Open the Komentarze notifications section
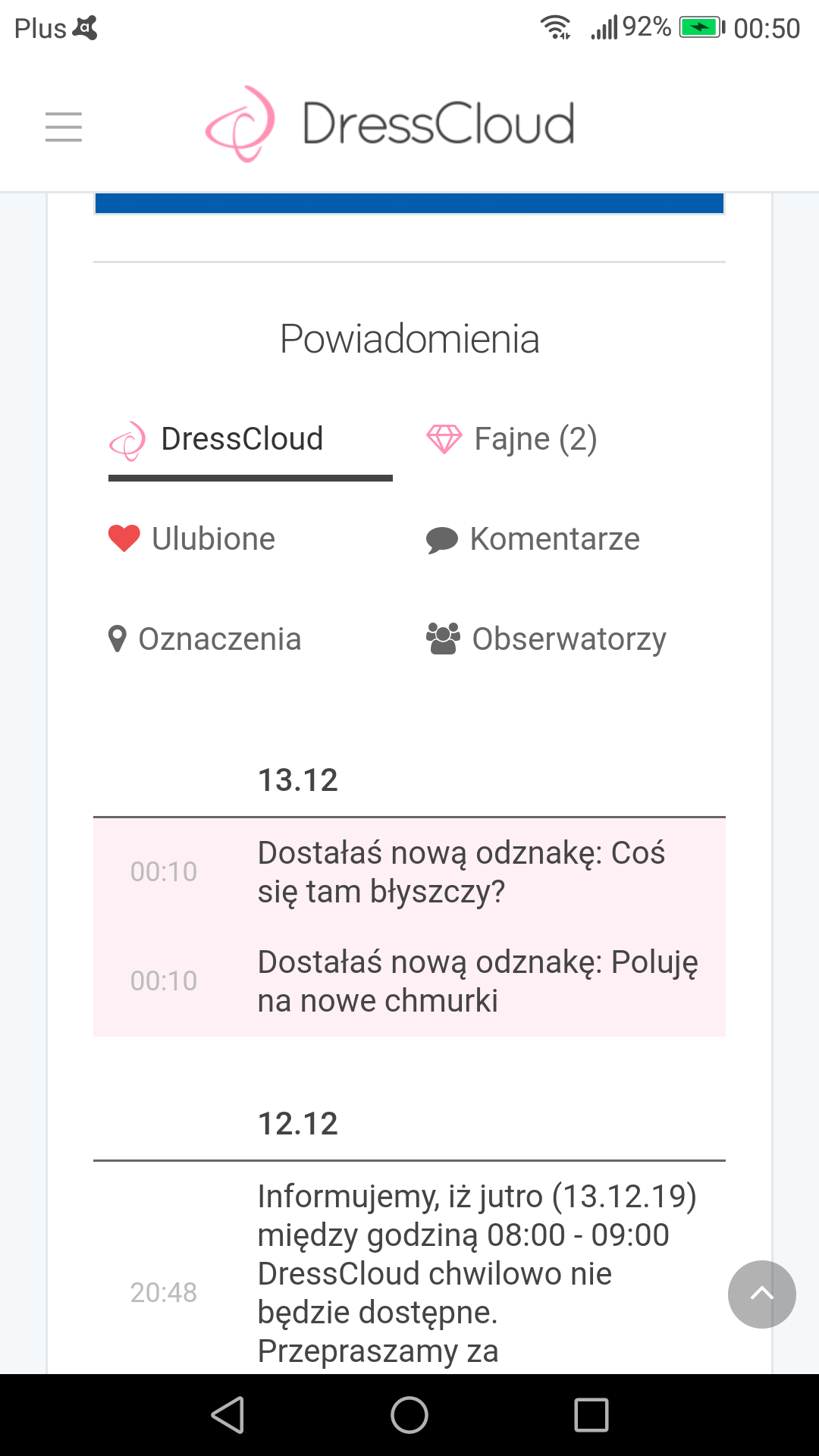This screenshot has width=819, height=1456. [x=555, y=538]
